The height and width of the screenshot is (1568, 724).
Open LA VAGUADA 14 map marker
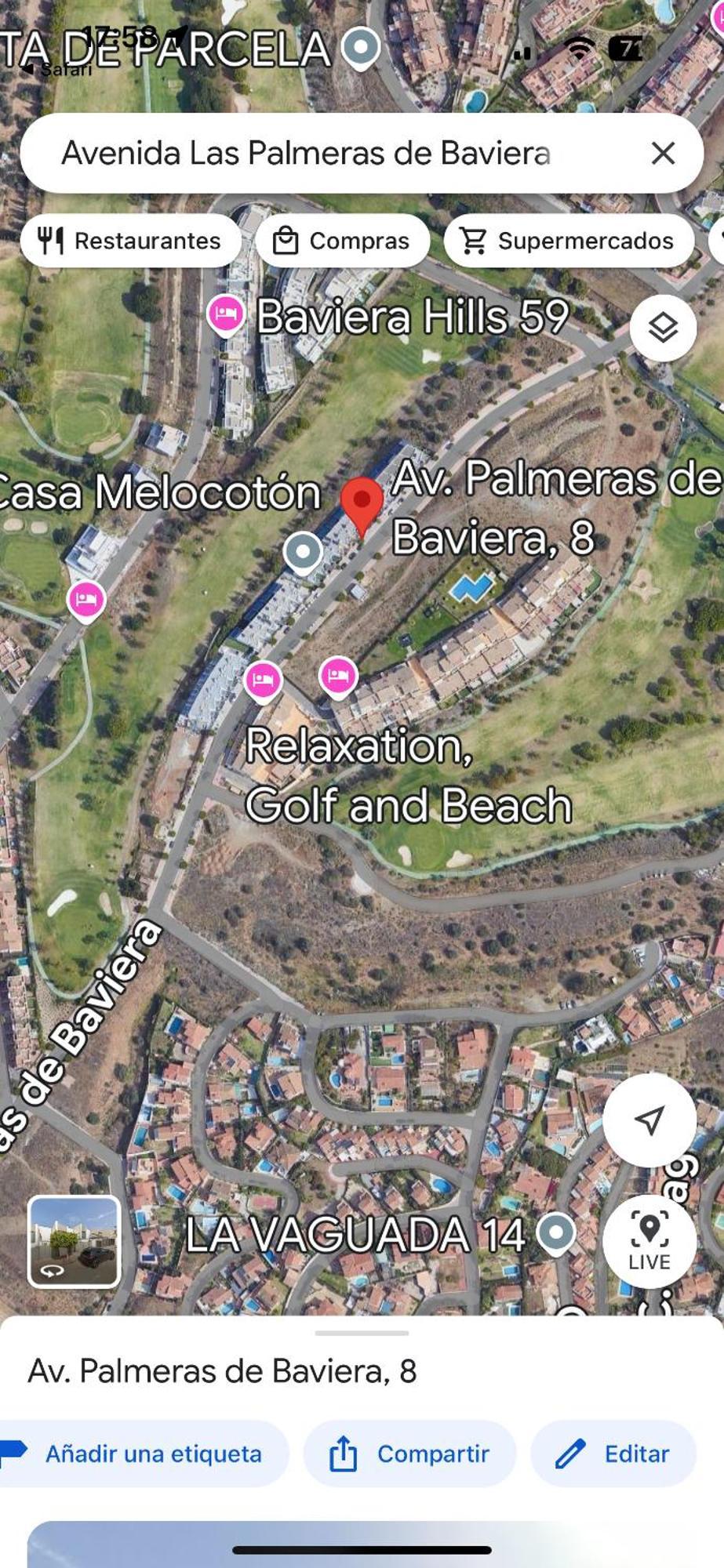[556, 1232]
